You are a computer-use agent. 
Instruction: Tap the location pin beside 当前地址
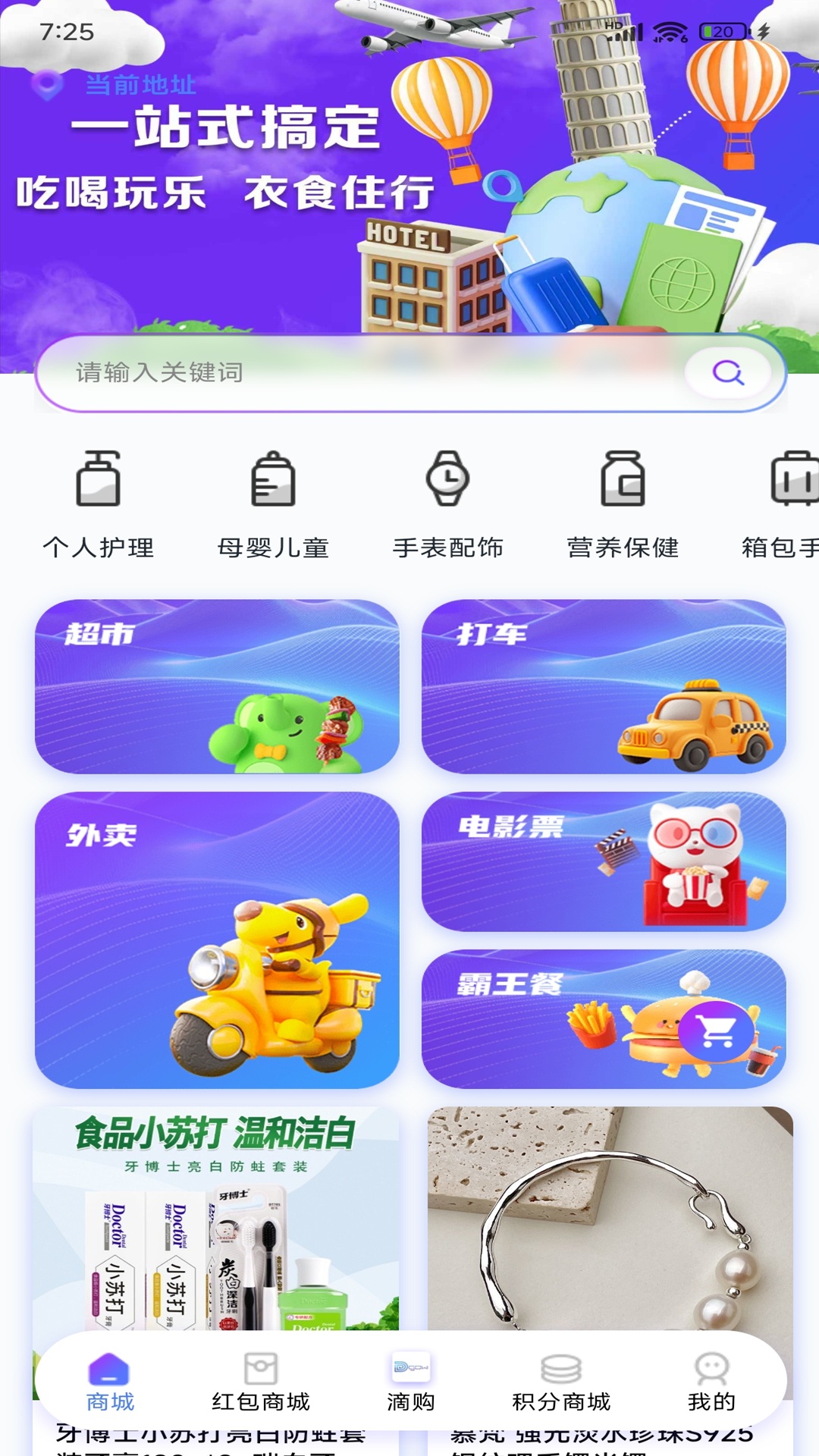coord(49,86)
